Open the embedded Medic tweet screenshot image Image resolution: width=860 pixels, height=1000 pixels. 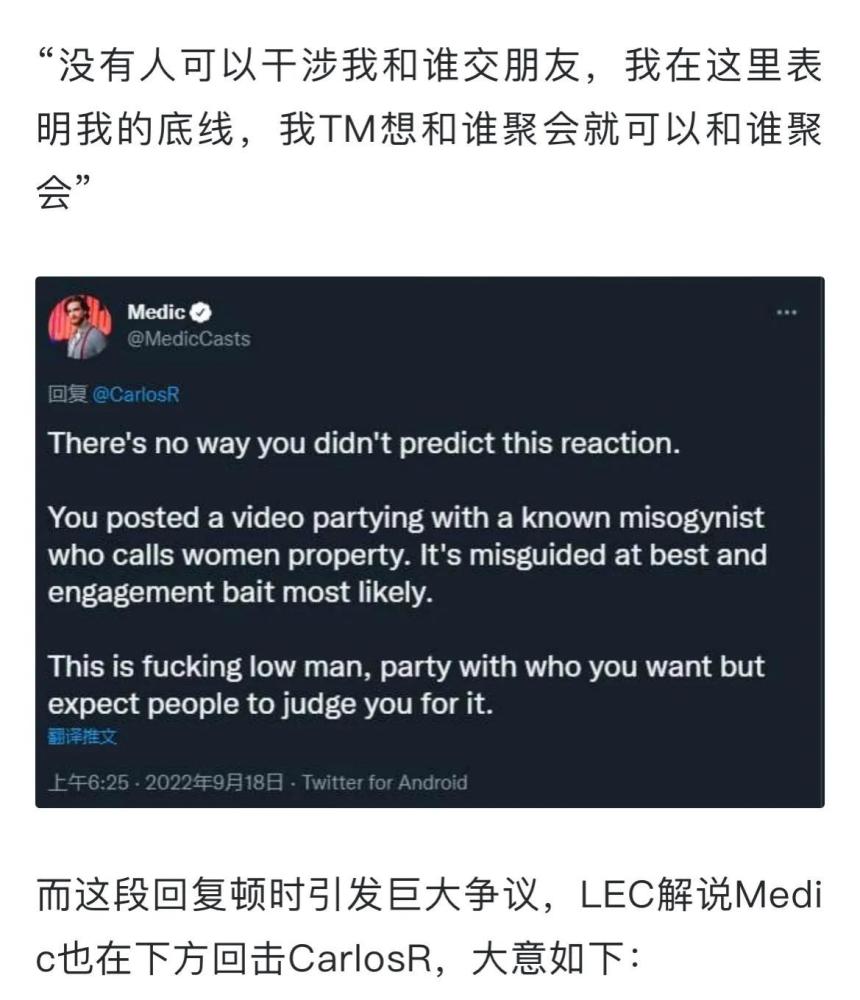(x=430, y=541)
